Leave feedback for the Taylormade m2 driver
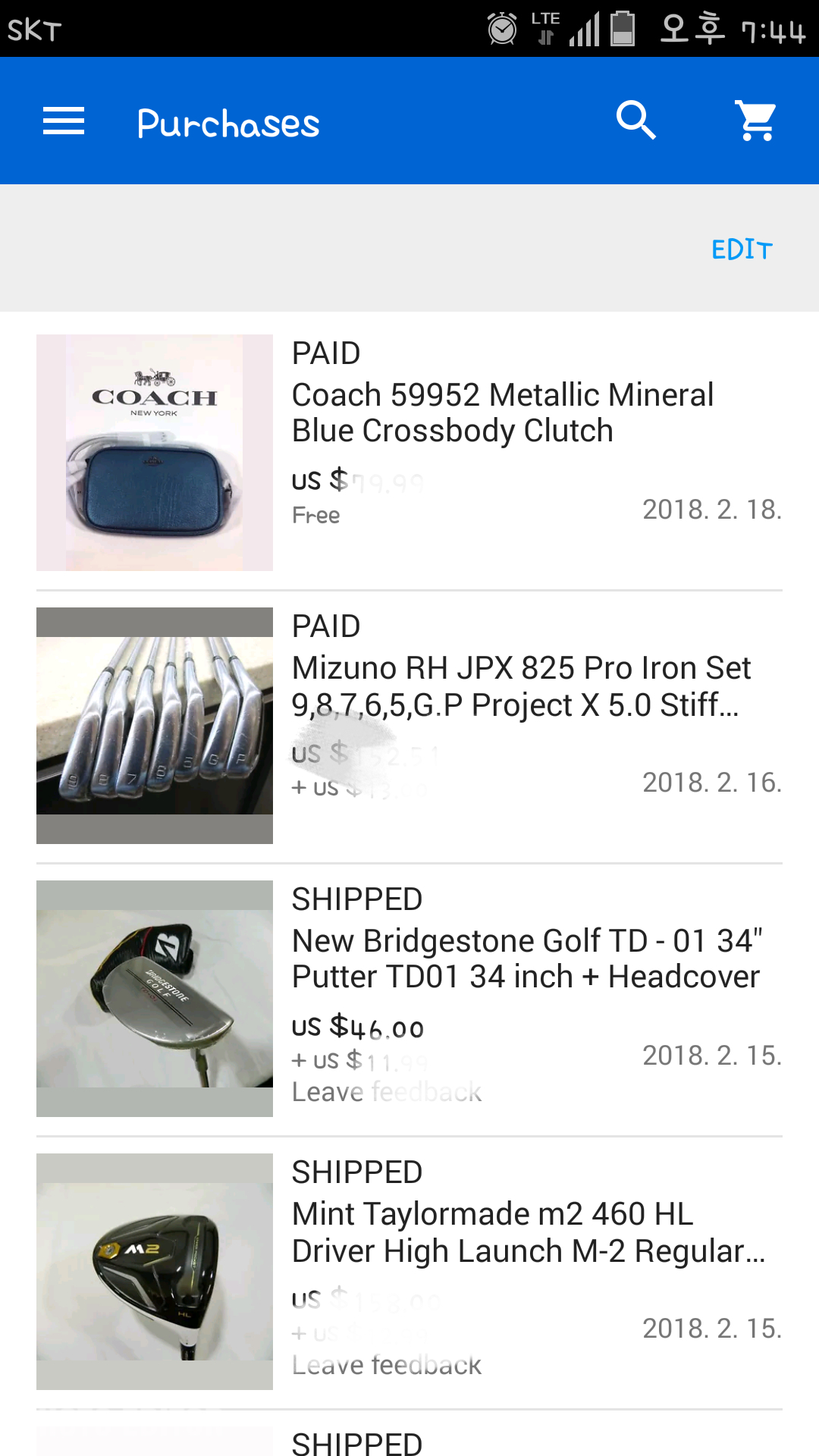Screen dimensions: 819x1456 [x=387, y=1365]
